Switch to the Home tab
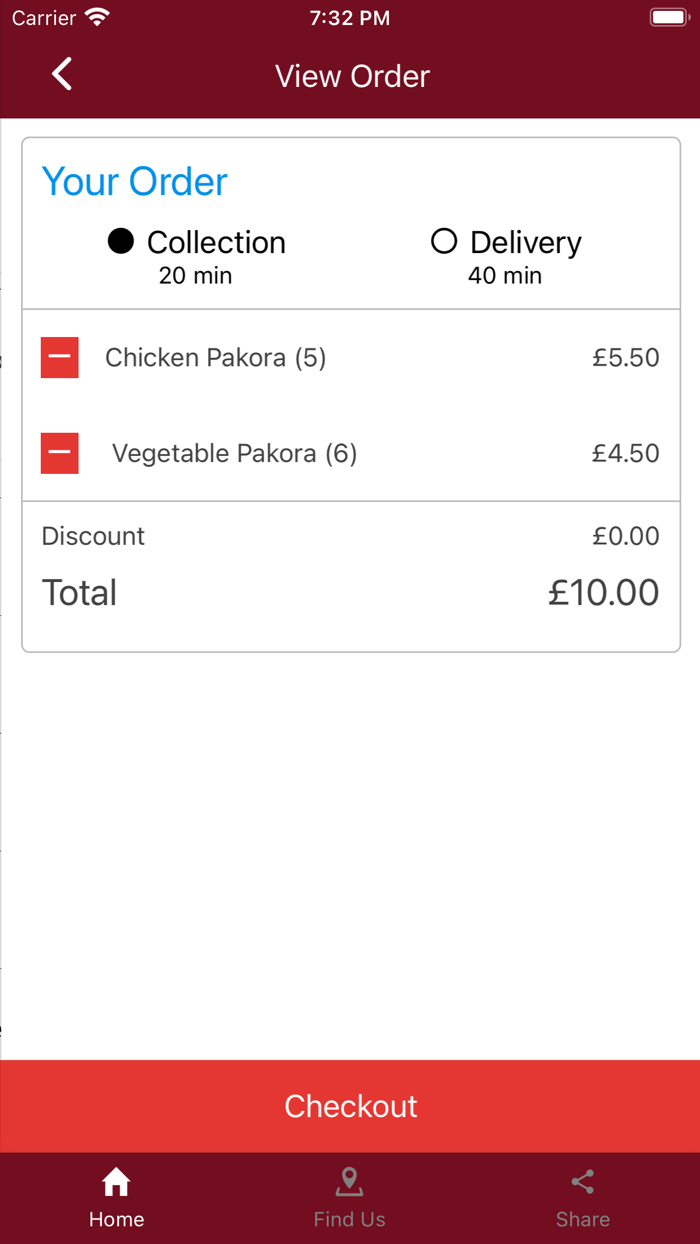Viewport: 700px width, 1244px height. click(116, 1198)
